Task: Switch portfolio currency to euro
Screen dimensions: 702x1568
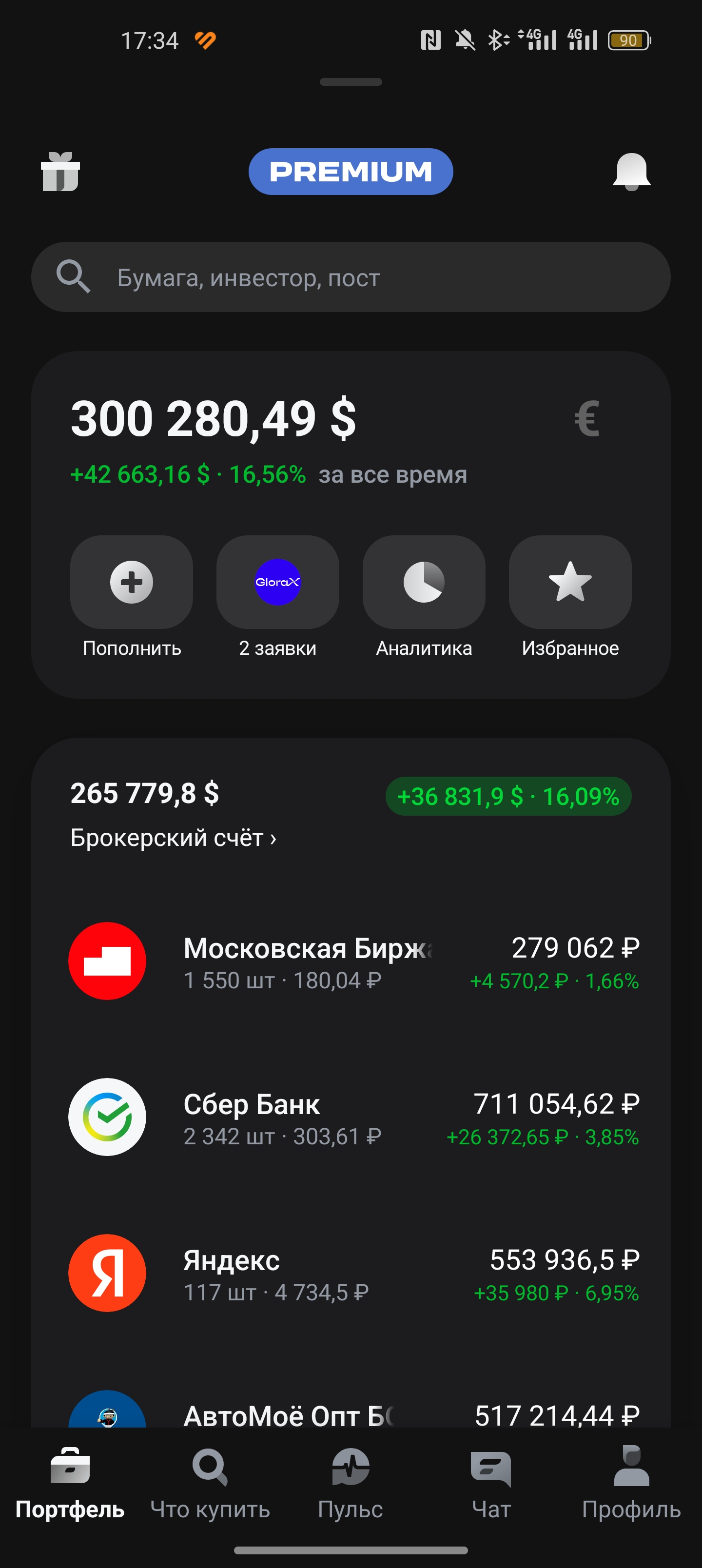Action: (x=587, y=419)
